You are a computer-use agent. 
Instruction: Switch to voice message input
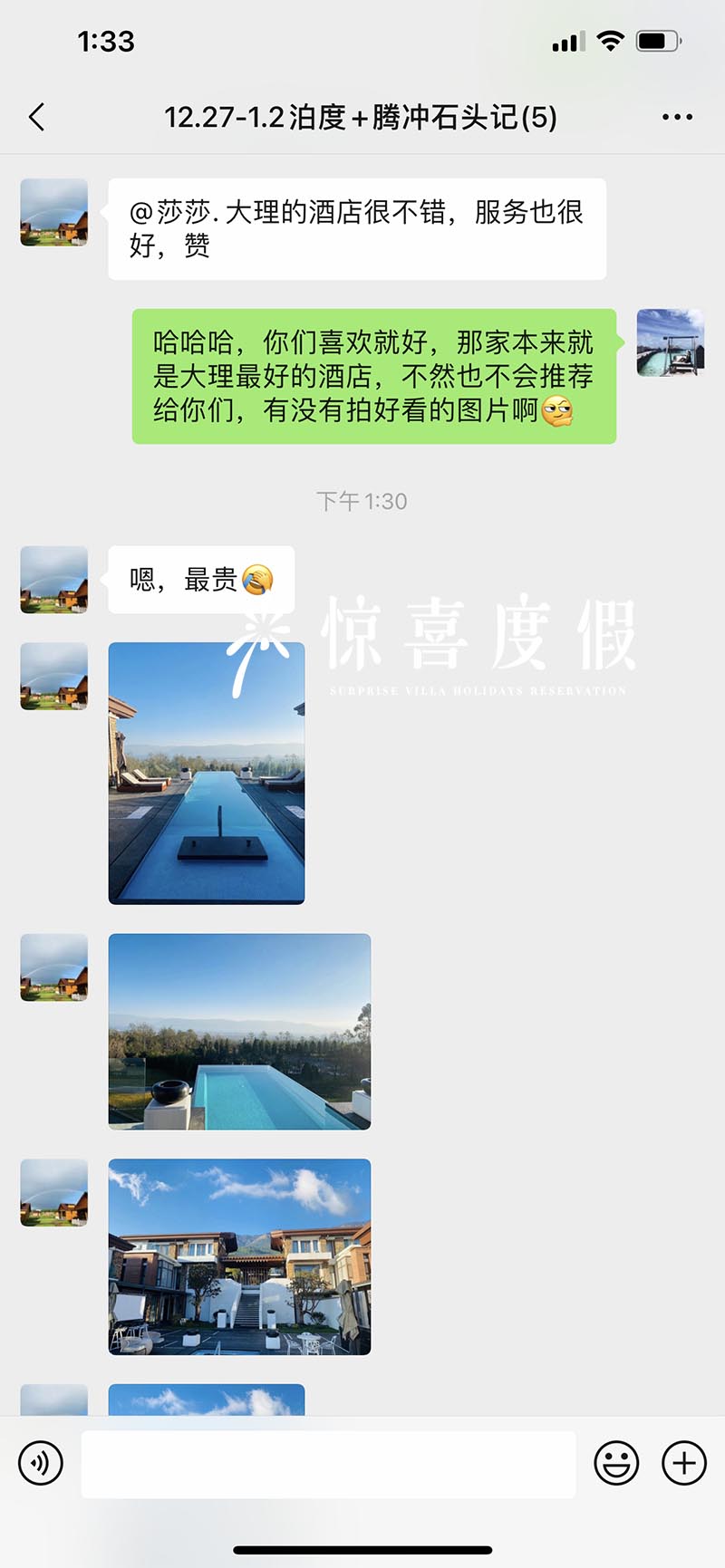(41, 1463)
